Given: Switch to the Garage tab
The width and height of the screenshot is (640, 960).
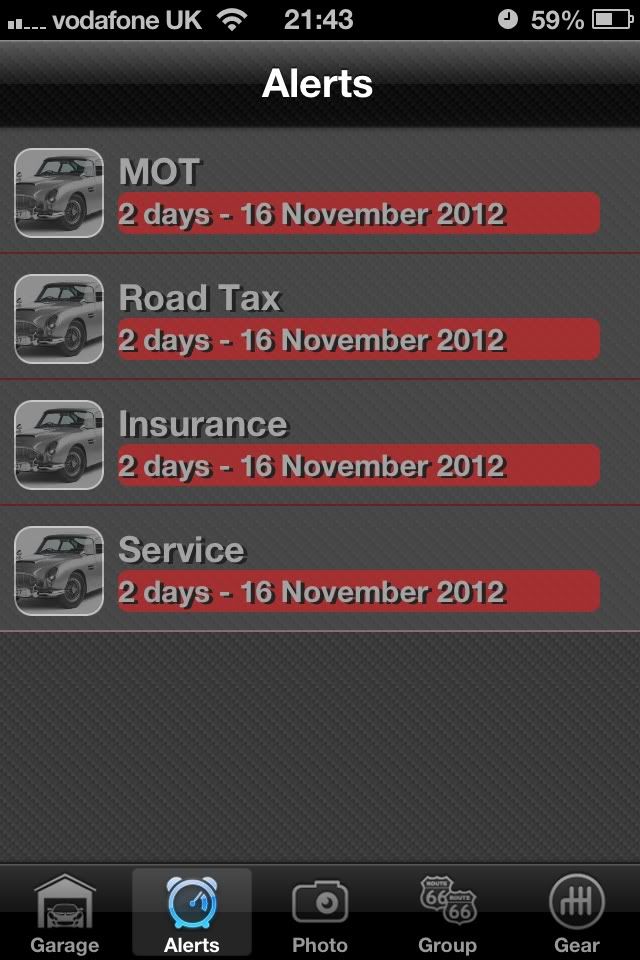Looking at the screenshot, I should click(x=65, y=913).
